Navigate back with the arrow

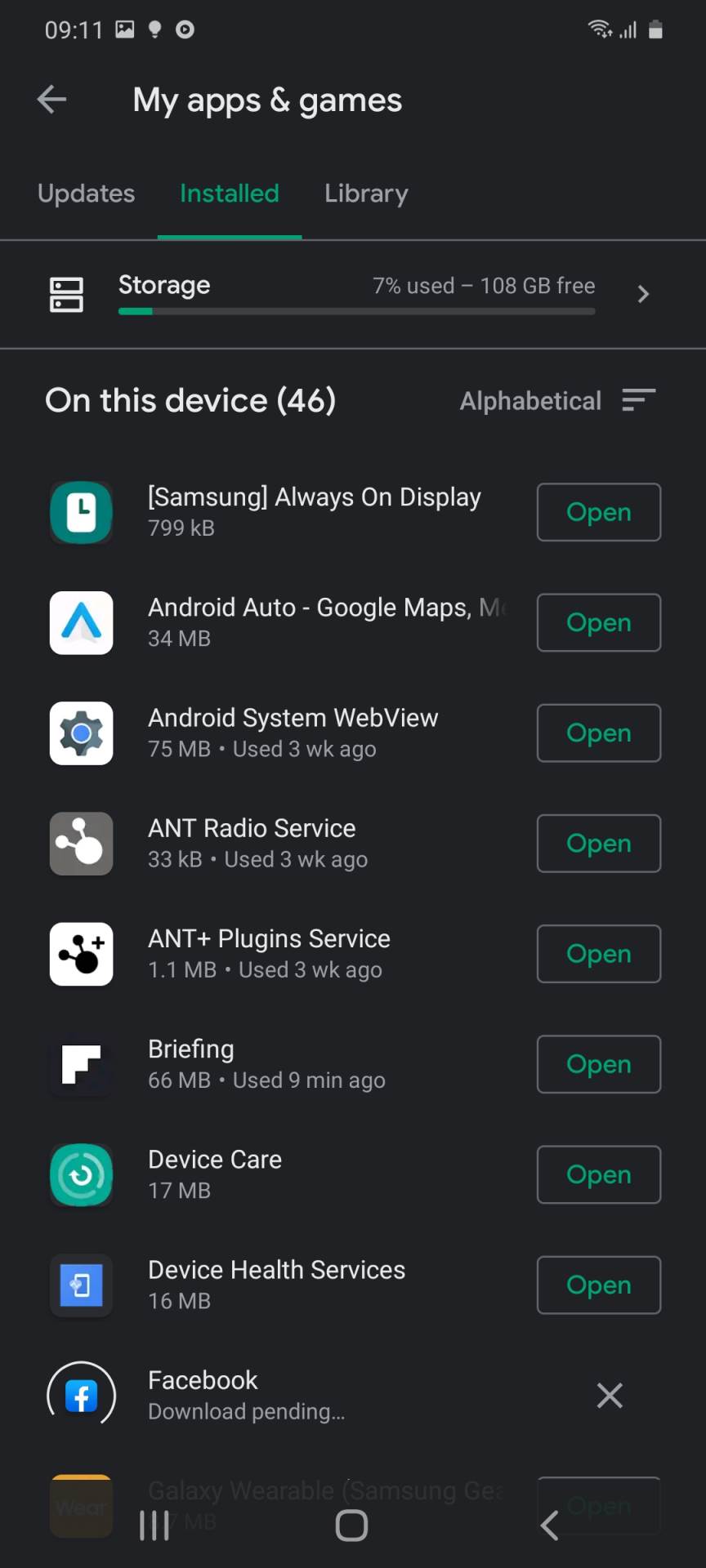[51, 99]
